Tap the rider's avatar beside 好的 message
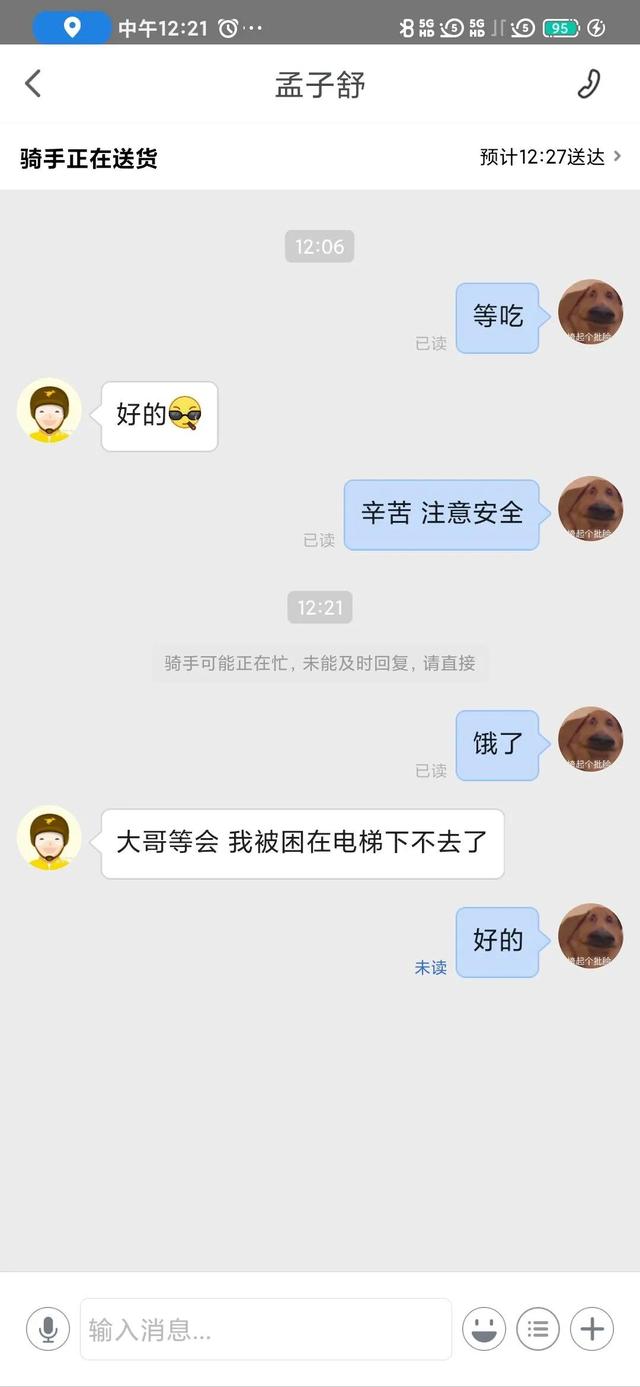The image size is (640, 1387). pos(49,411)
